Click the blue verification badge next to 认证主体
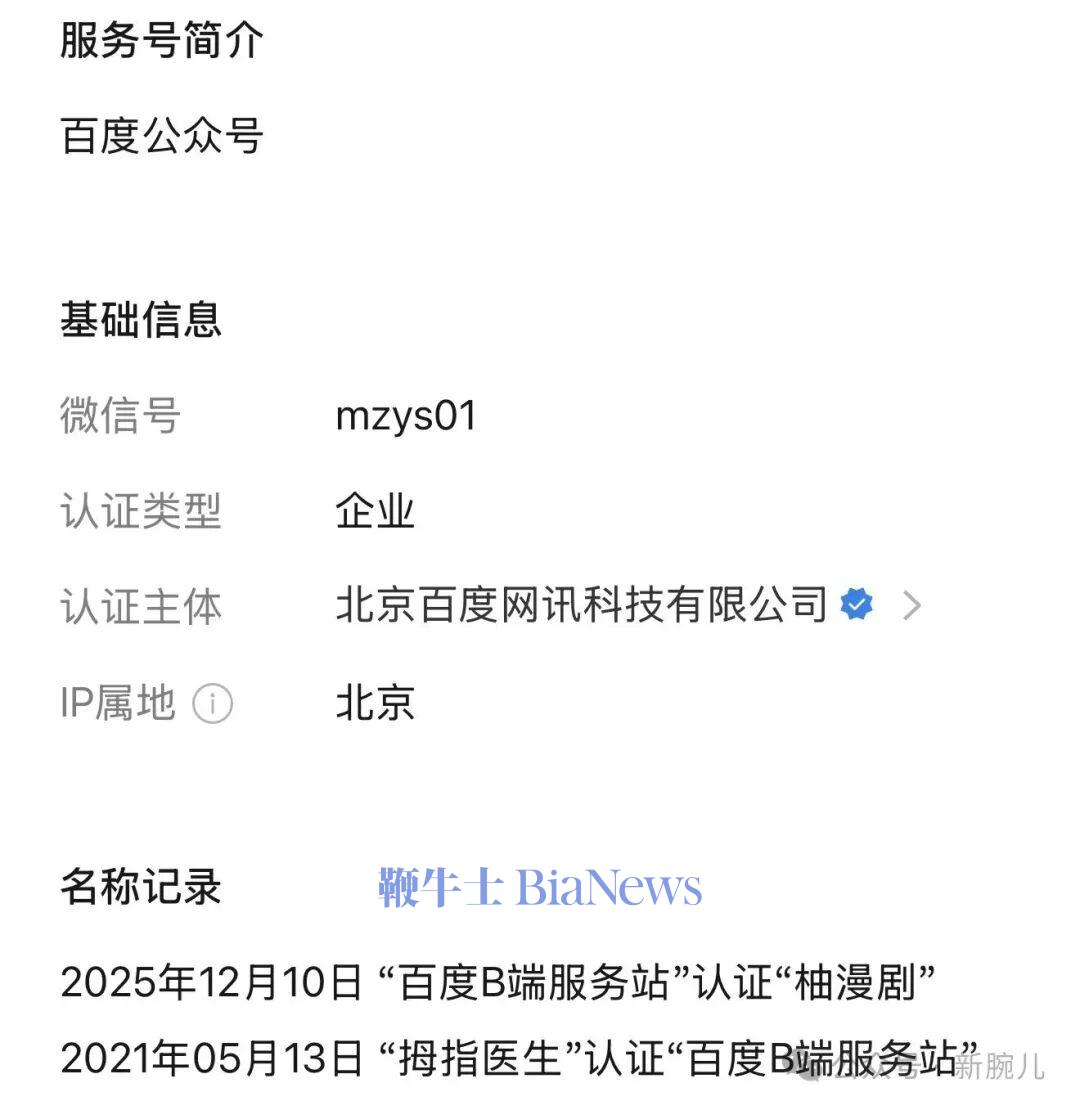1080x1110 pixels. point(855,603)
